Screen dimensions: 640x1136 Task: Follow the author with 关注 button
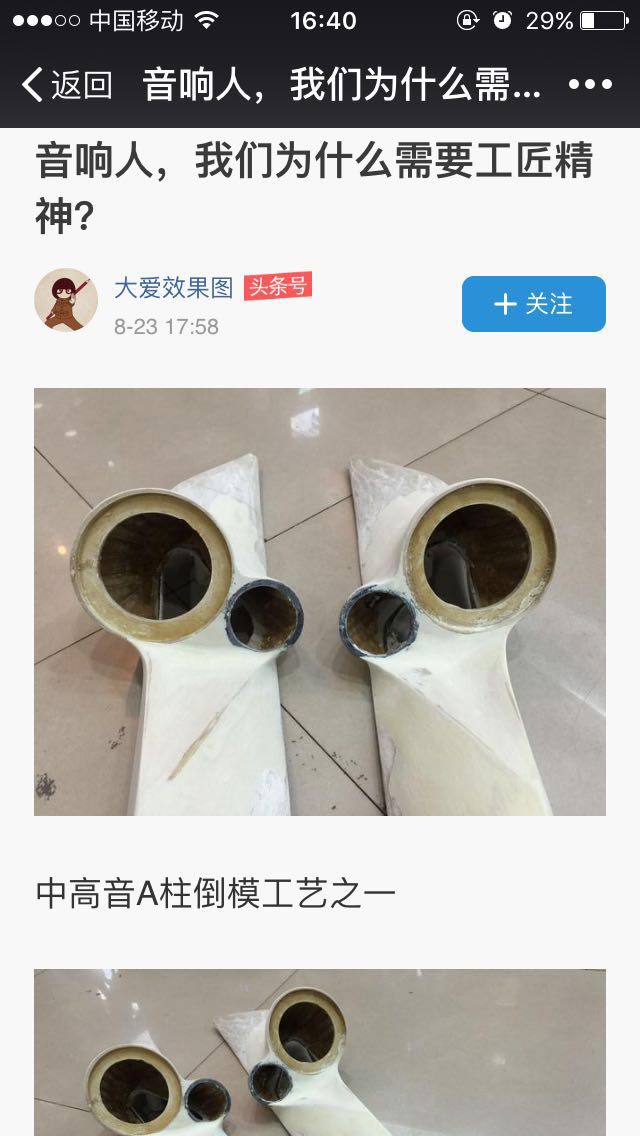pos(533,304)
